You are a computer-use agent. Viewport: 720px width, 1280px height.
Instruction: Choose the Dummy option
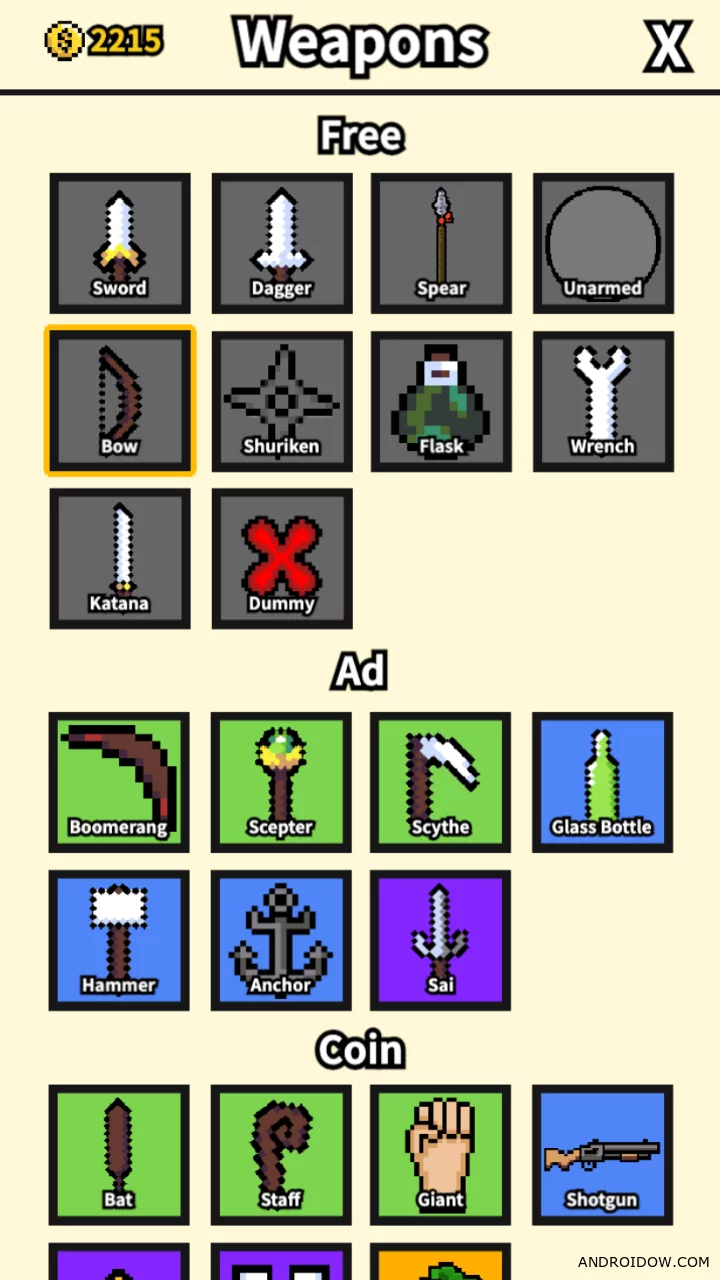coord(282,558)
